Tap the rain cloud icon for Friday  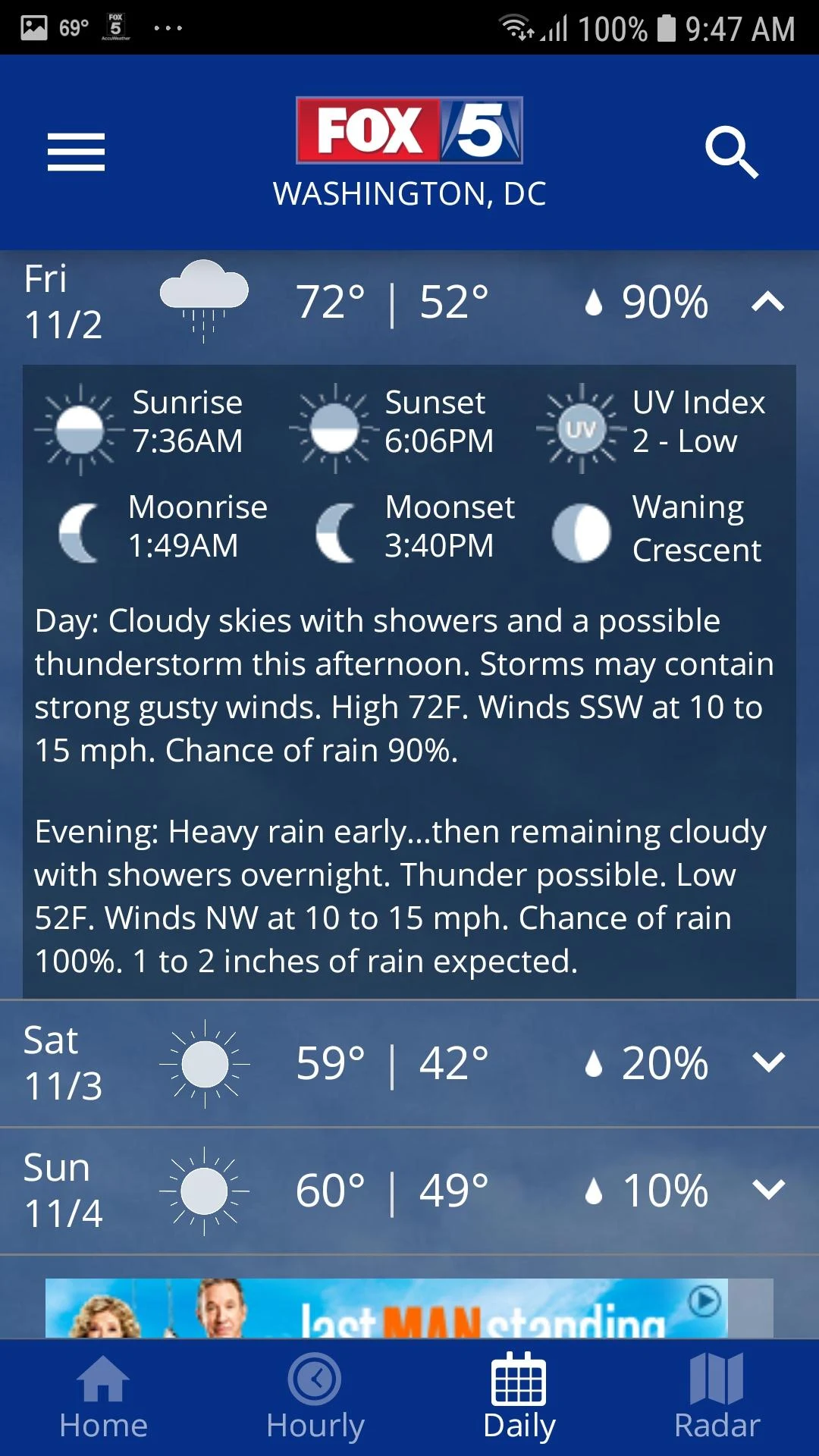204,302
